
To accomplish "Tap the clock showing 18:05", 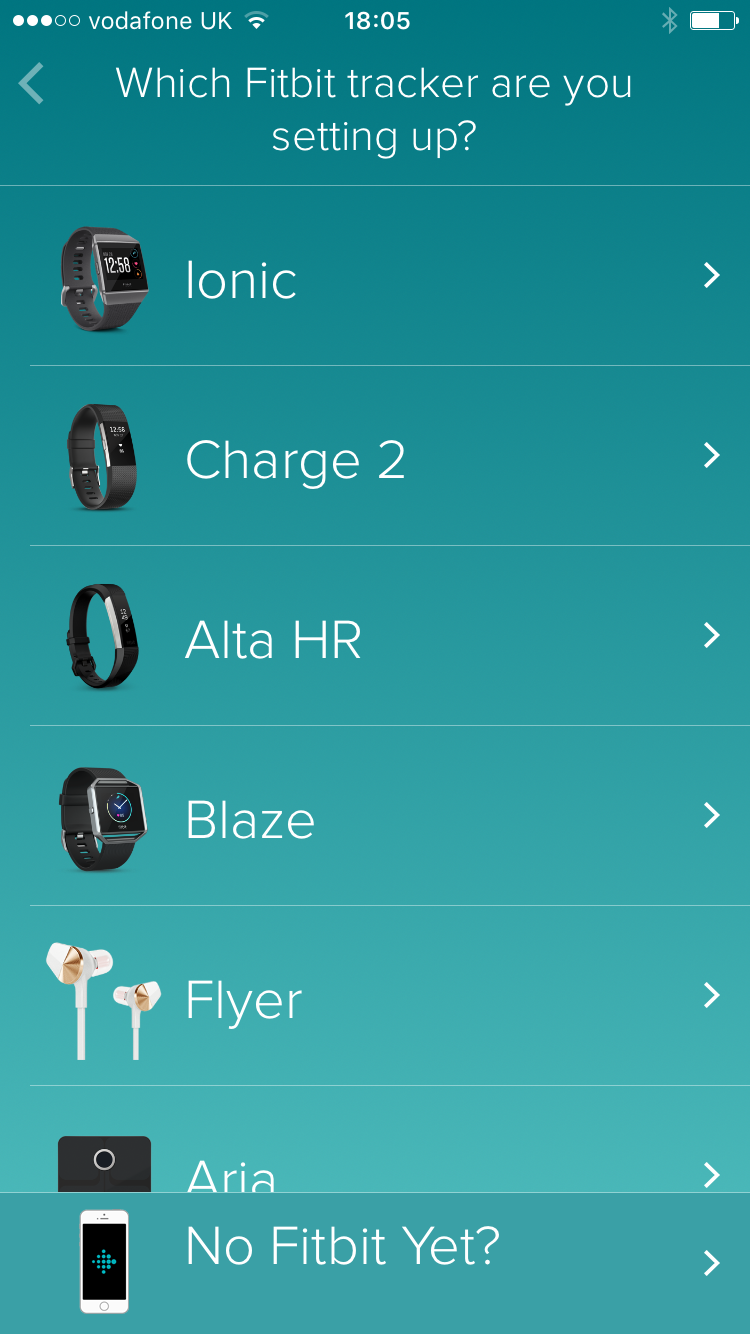I will pyautogui.click(x=378, y=20).
